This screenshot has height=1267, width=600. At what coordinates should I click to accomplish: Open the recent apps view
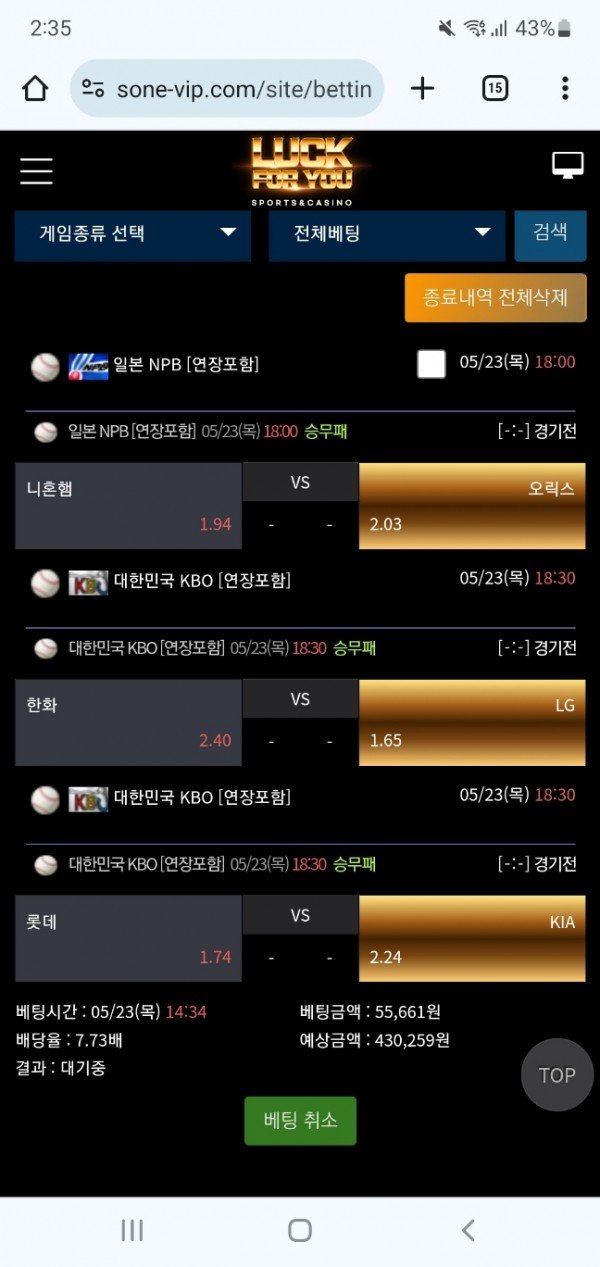coord(132,1230)
